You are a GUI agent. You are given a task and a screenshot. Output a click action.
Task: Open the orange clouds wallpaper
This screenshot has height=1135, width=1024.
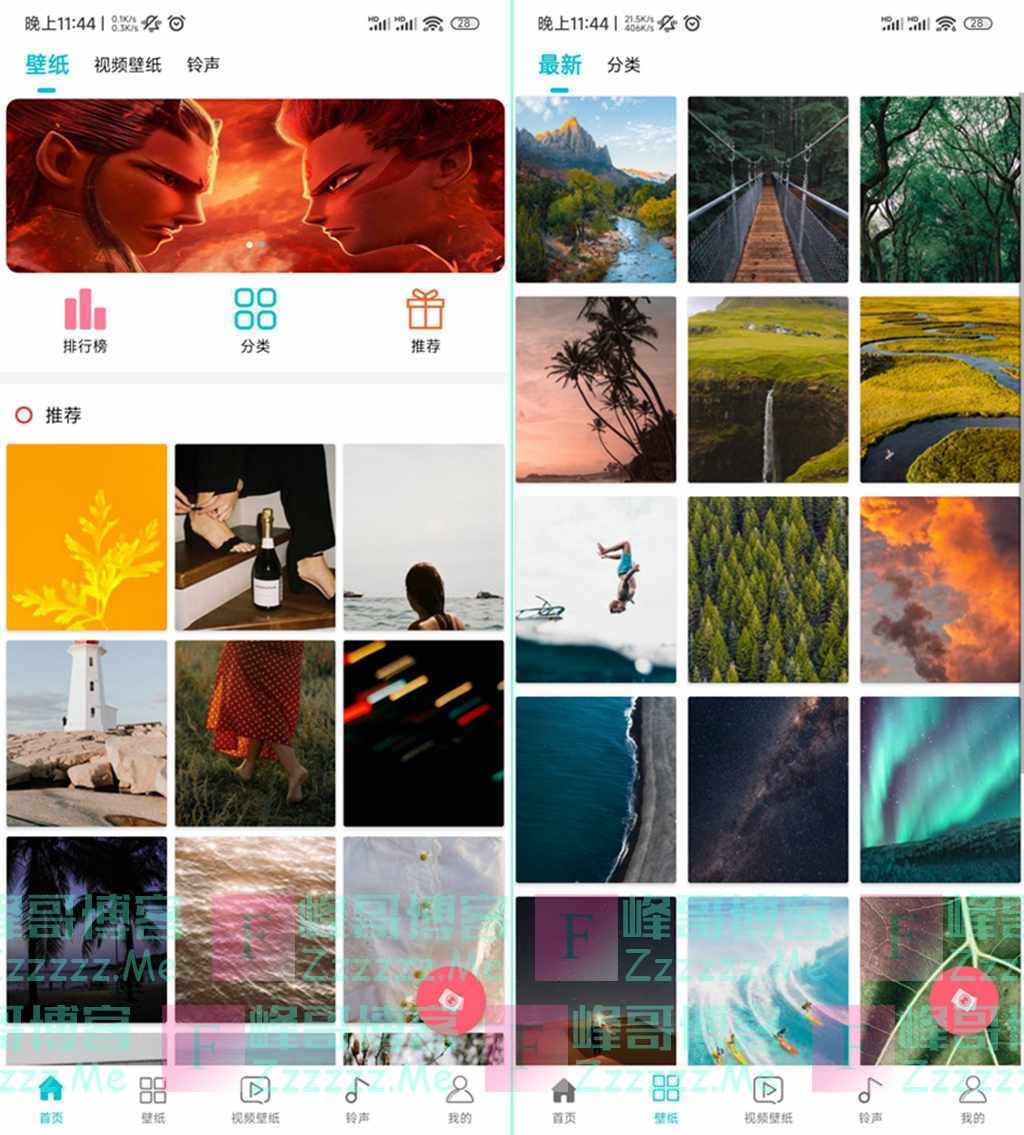(939, 589)
